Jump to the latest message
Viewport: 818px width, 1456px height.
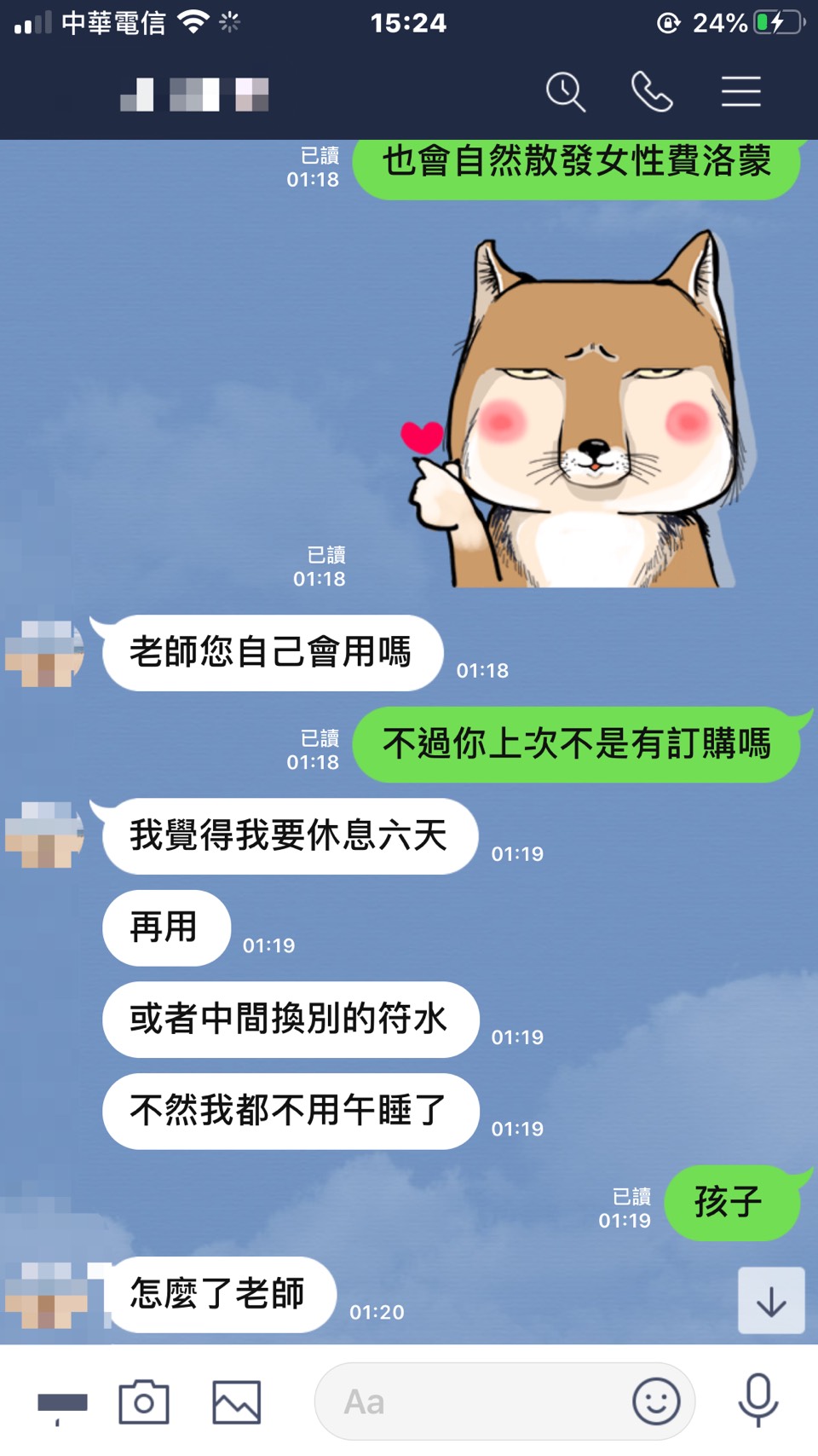(771, 1301)
